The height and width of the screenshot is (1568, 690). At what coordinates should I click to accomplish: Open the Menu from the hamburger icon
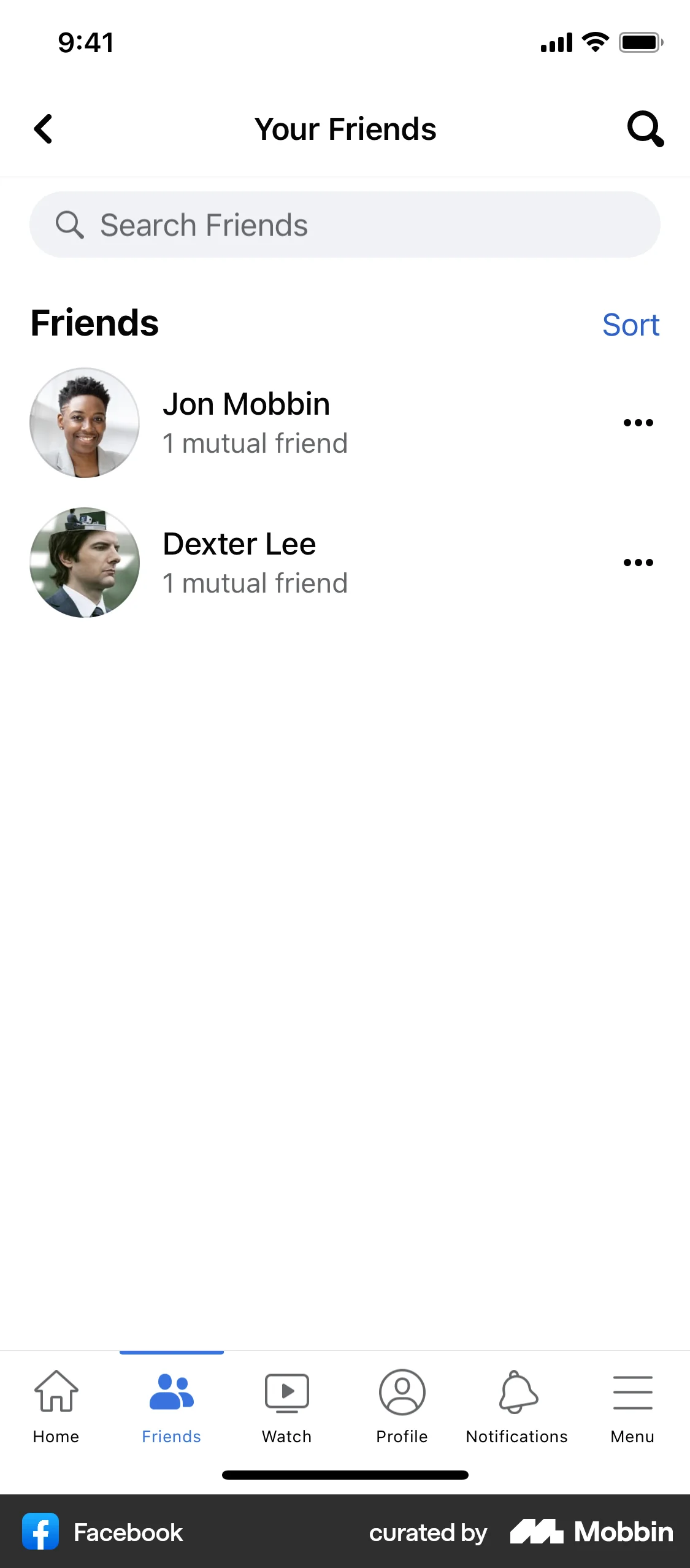632,1393
